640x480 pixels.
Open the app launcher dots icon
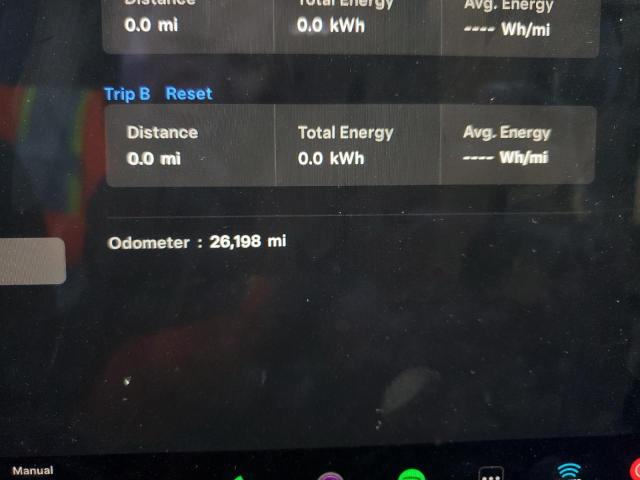pyautogui.click(x=491, y=474)
